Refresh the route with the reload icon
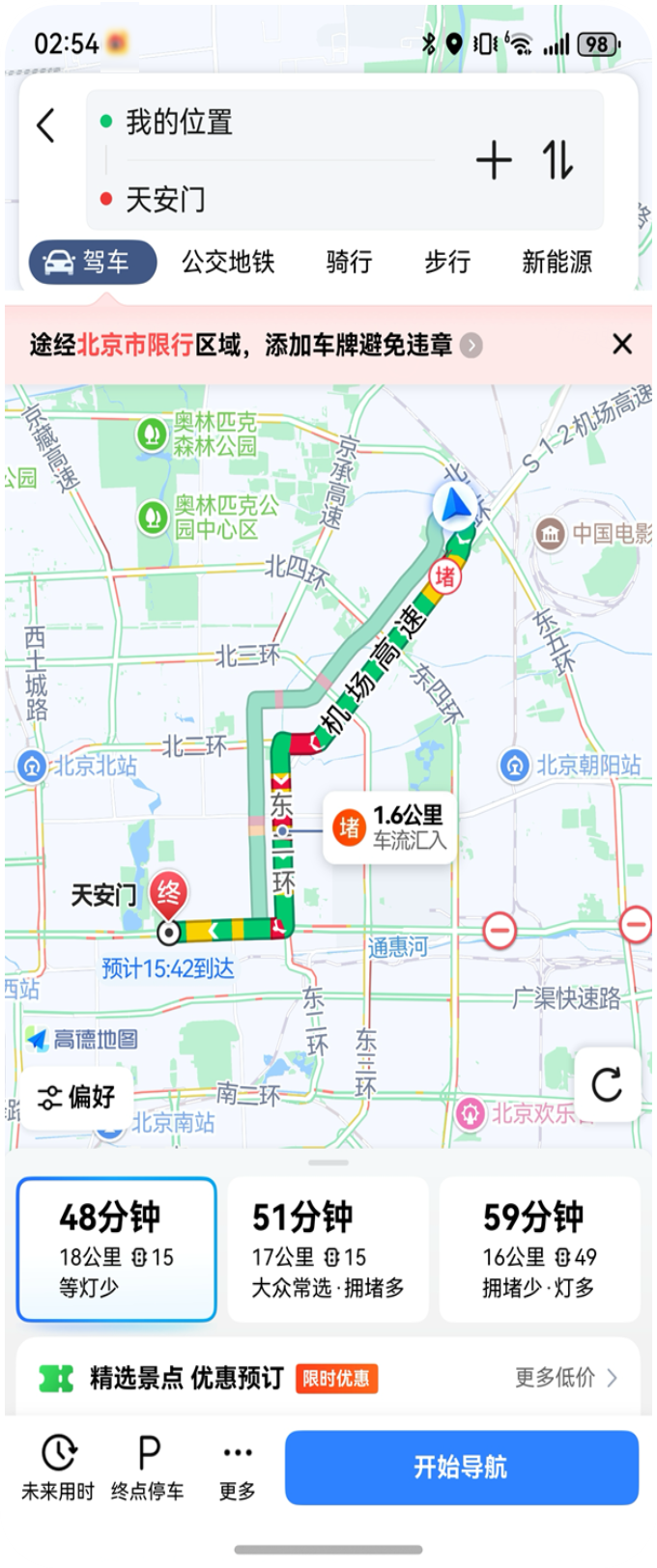The width and height of the screenshot is (657, 1568). click(607, 1084)
